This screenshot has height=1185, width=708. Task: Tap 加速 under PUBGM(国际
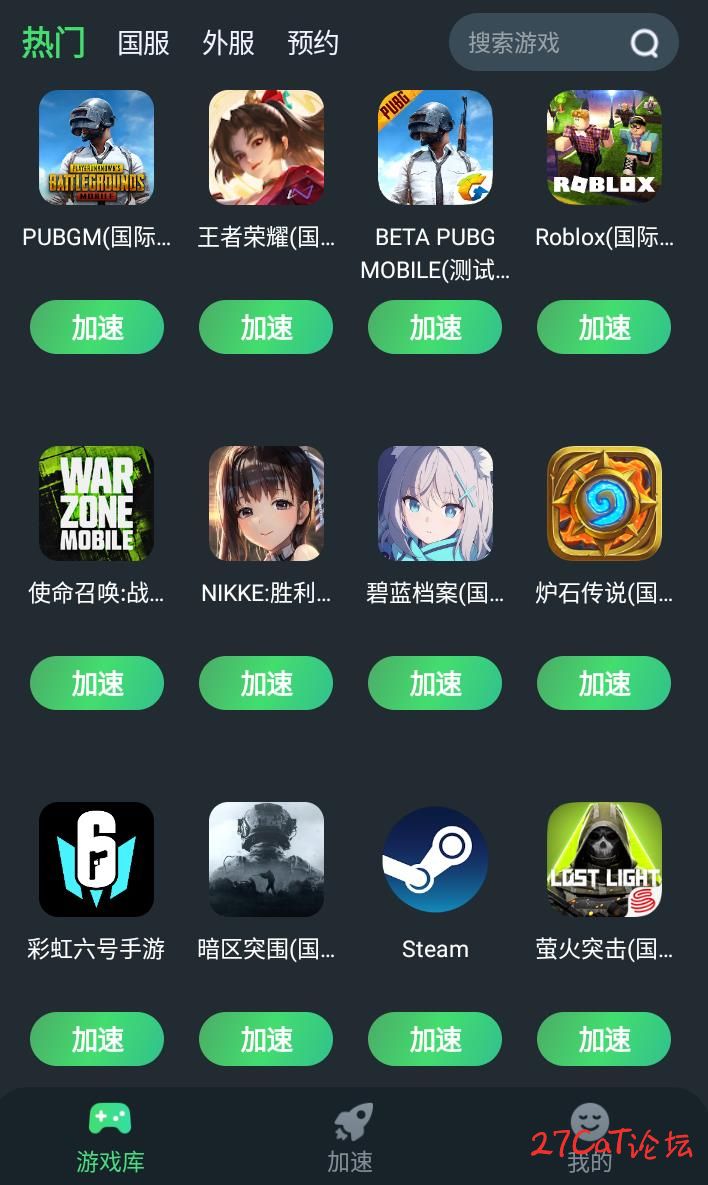(x=97, y=327)
